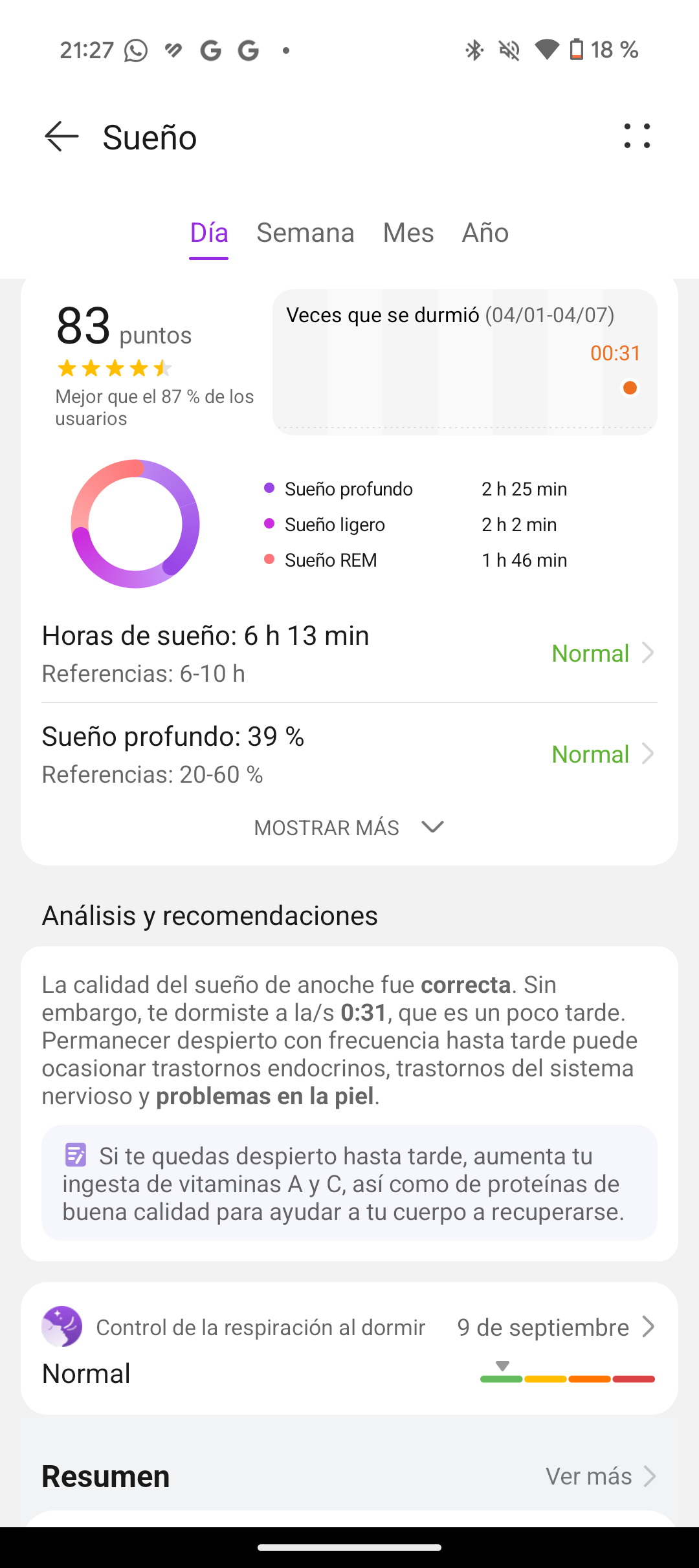Switch to the Mes tab
The image size is (699, 1568).
coord(408,234)
